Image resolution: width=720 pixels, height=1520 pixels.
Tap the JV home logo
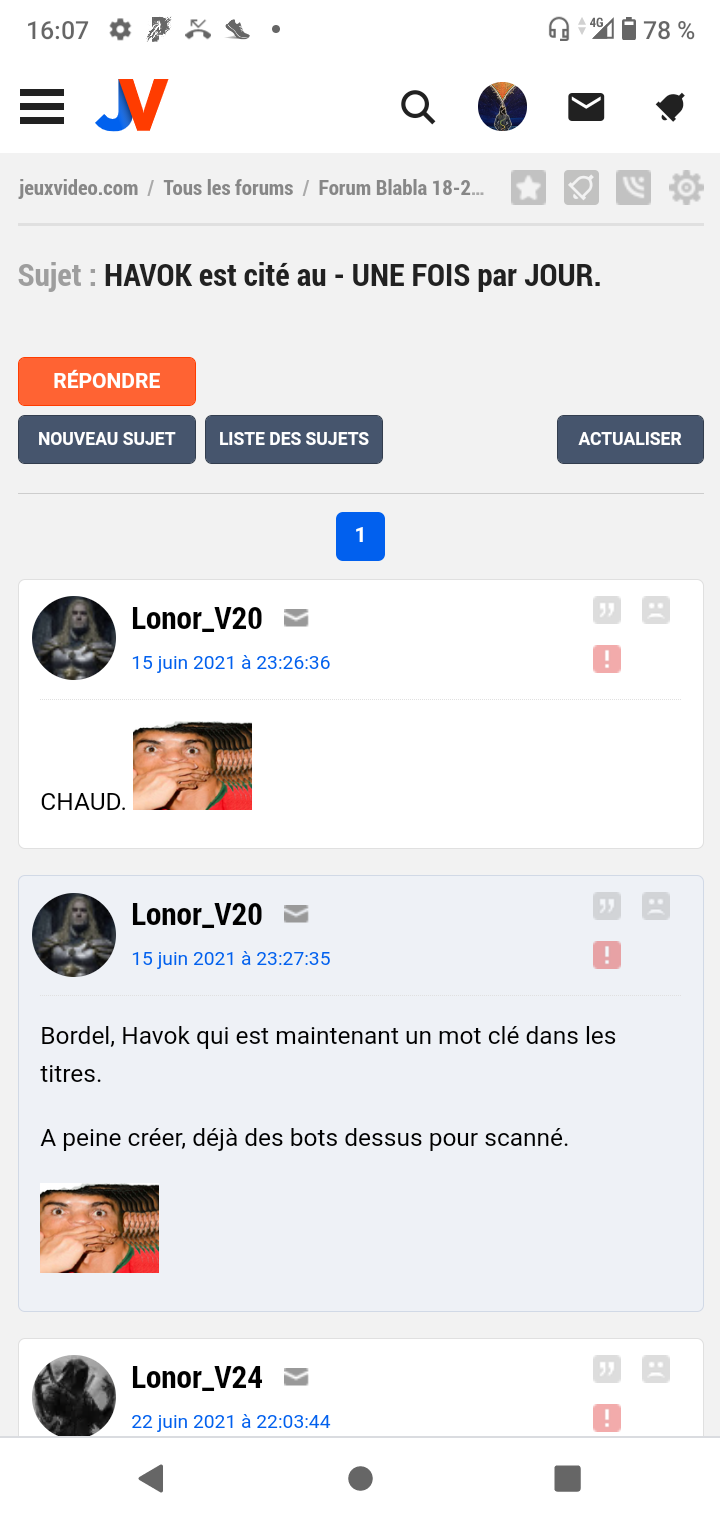click(x=132, y=106)
